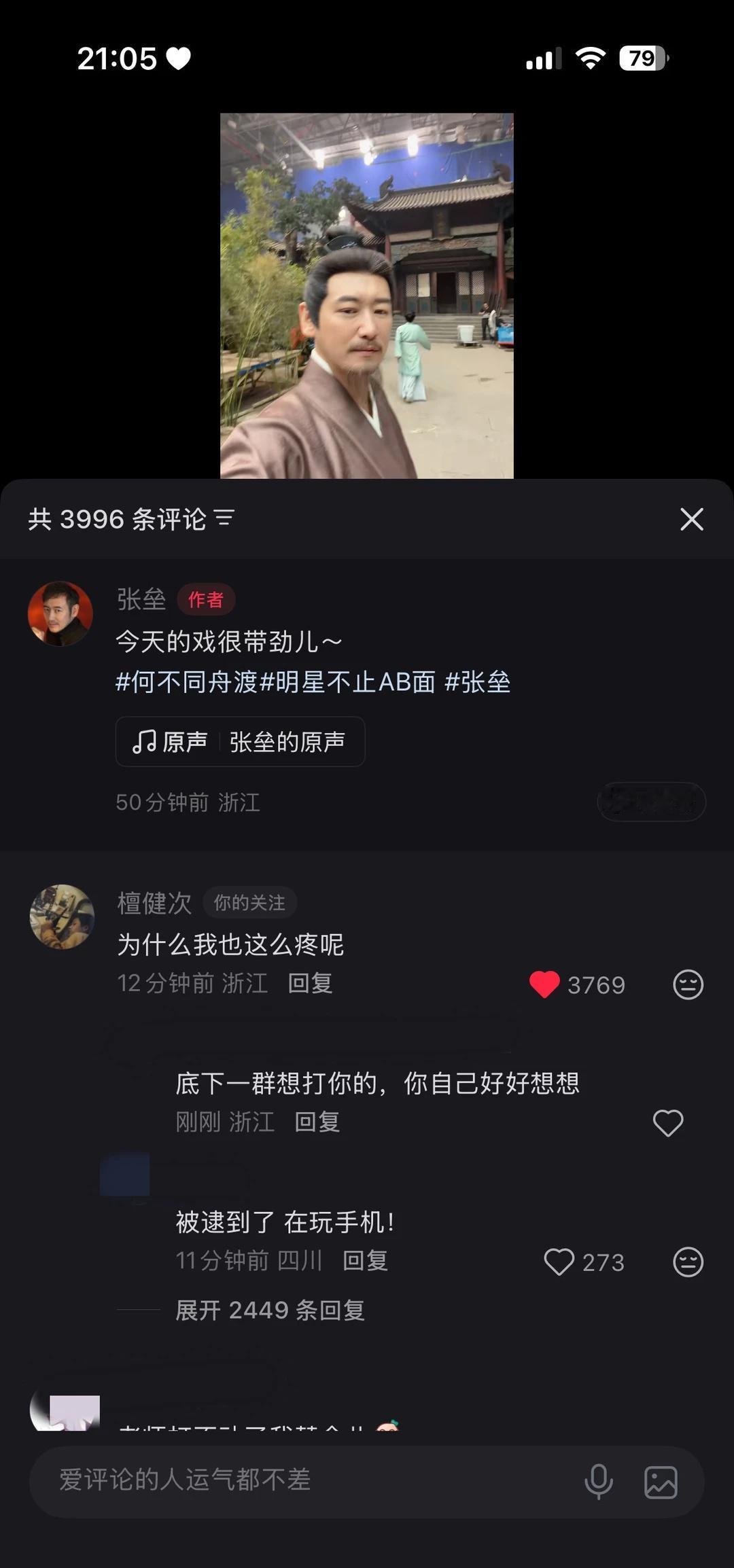Open emoji icon beside the 273-likes comment
The image size is (734, 1568).
[x=689, y=1262]
